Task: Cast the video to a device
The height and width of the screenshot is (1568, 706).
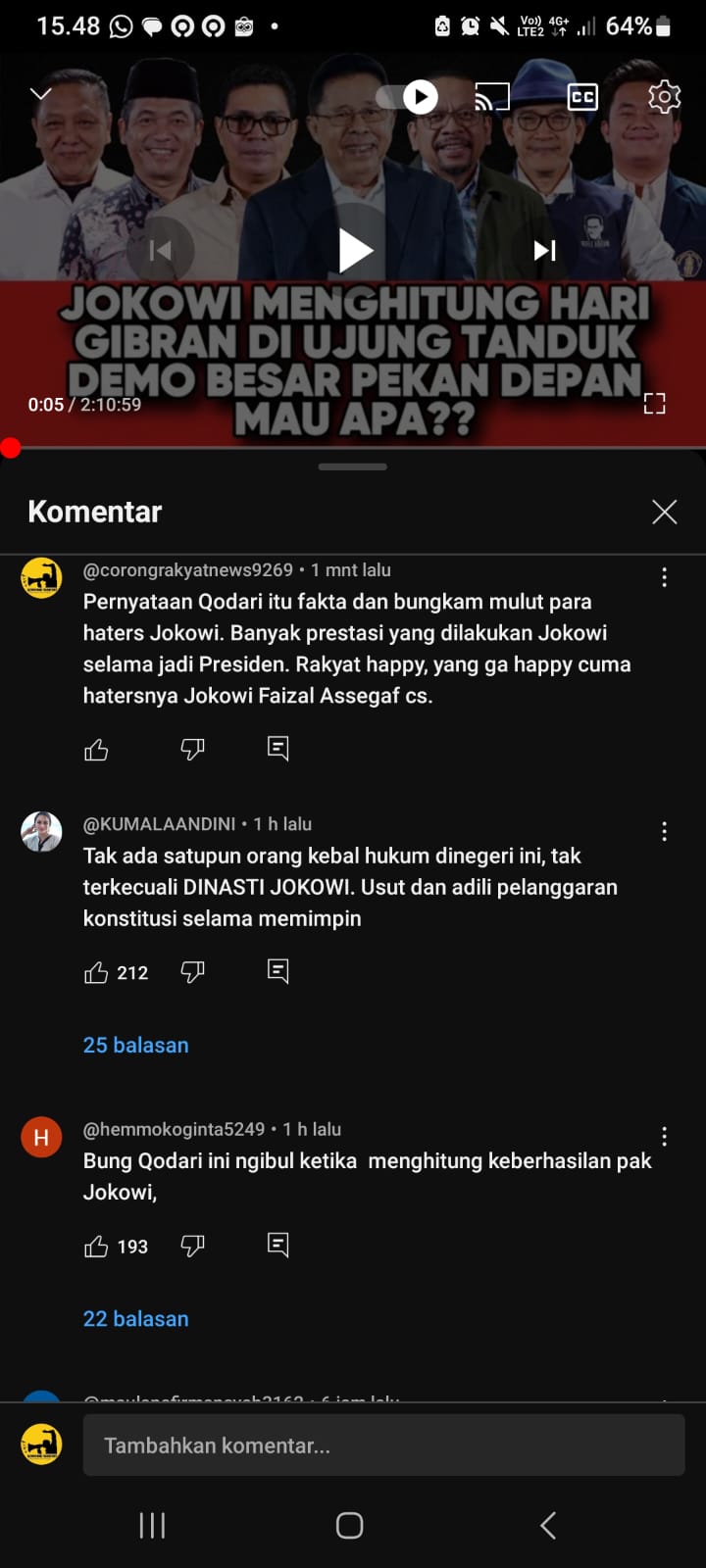Action: pyautogui.click(x=492, y=97)
